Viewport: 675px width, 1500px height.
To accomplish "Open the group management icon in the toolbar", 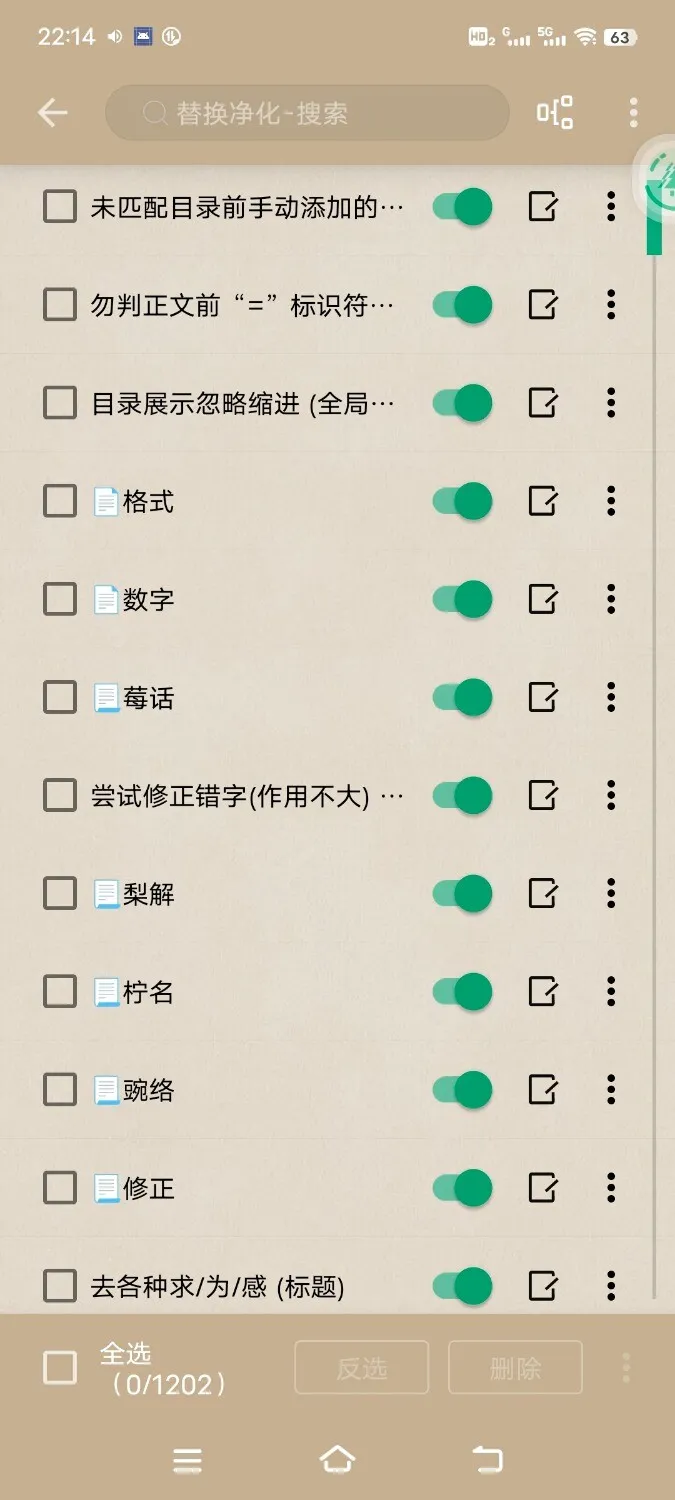I will [x=555, y=113].
